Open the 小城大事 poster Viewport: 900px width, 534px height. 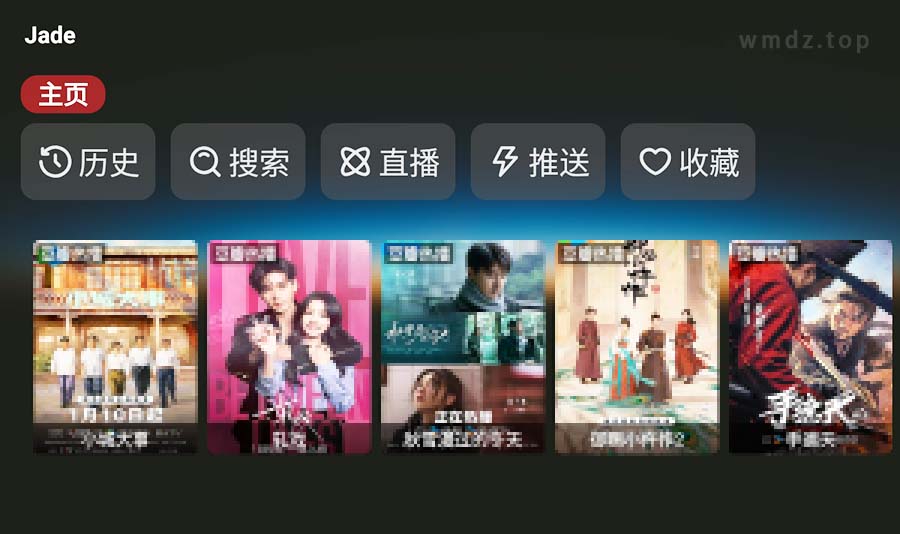[x=115, y=346]
